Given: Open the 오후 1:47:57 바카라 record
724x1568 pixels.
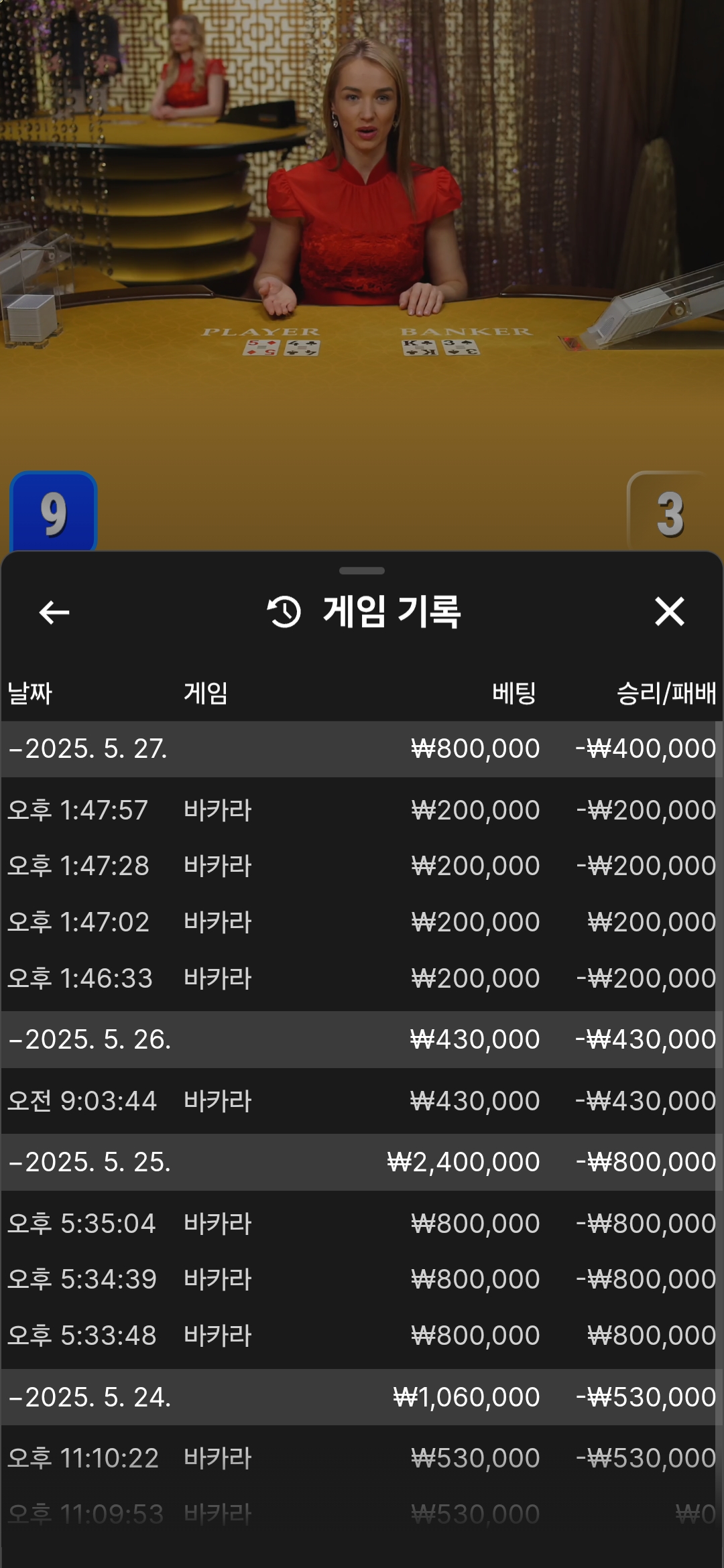Looking at the screenshot, I should (x=362, y=810).
